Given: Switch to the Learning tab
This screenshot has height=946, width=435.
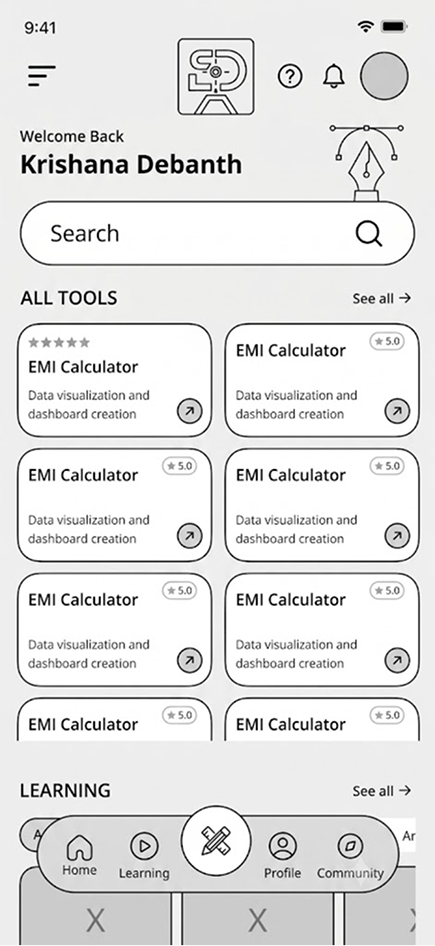Looking at the screenshot, I should pyautogui.click(x=144, y=857).
